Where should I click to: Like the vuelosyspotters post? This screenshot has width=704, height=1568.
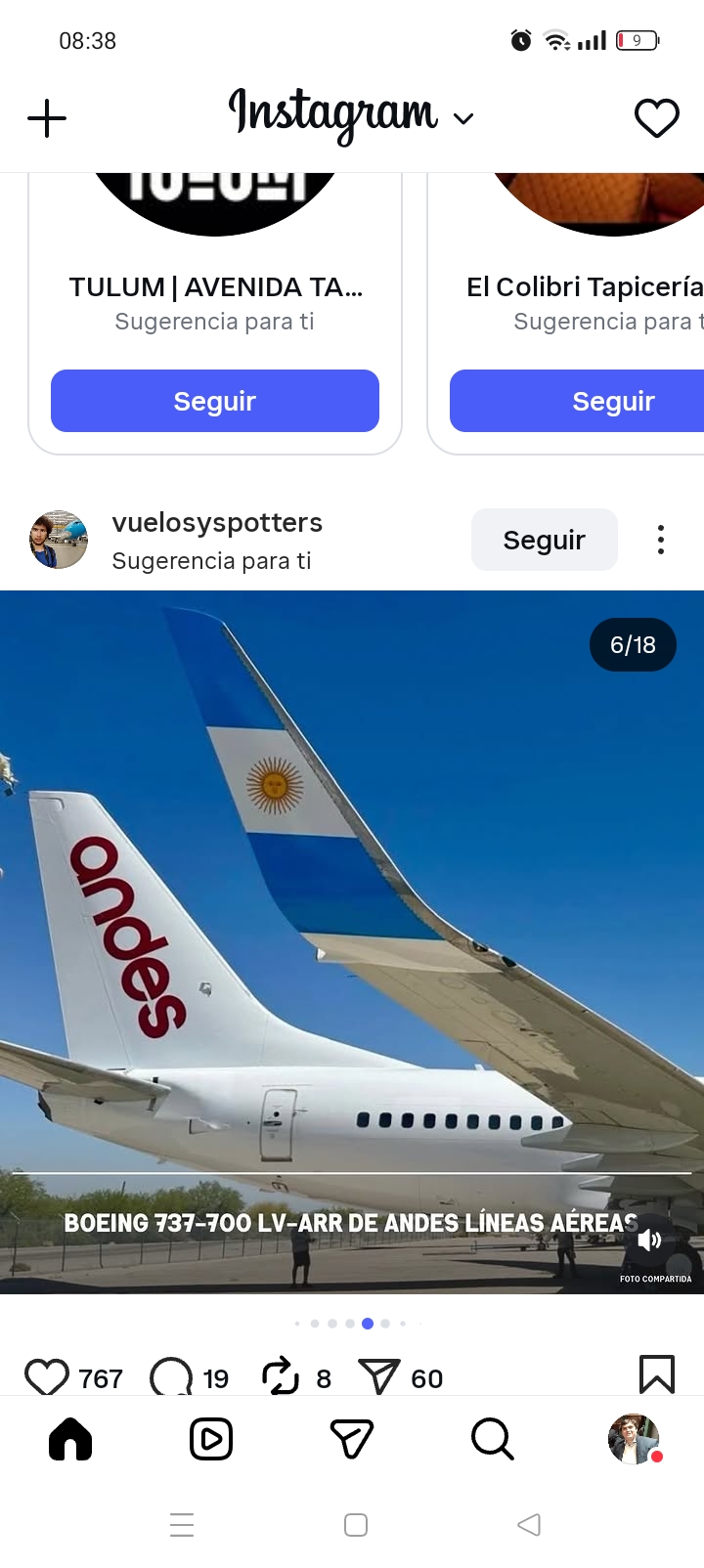[x=46, y=1377]
